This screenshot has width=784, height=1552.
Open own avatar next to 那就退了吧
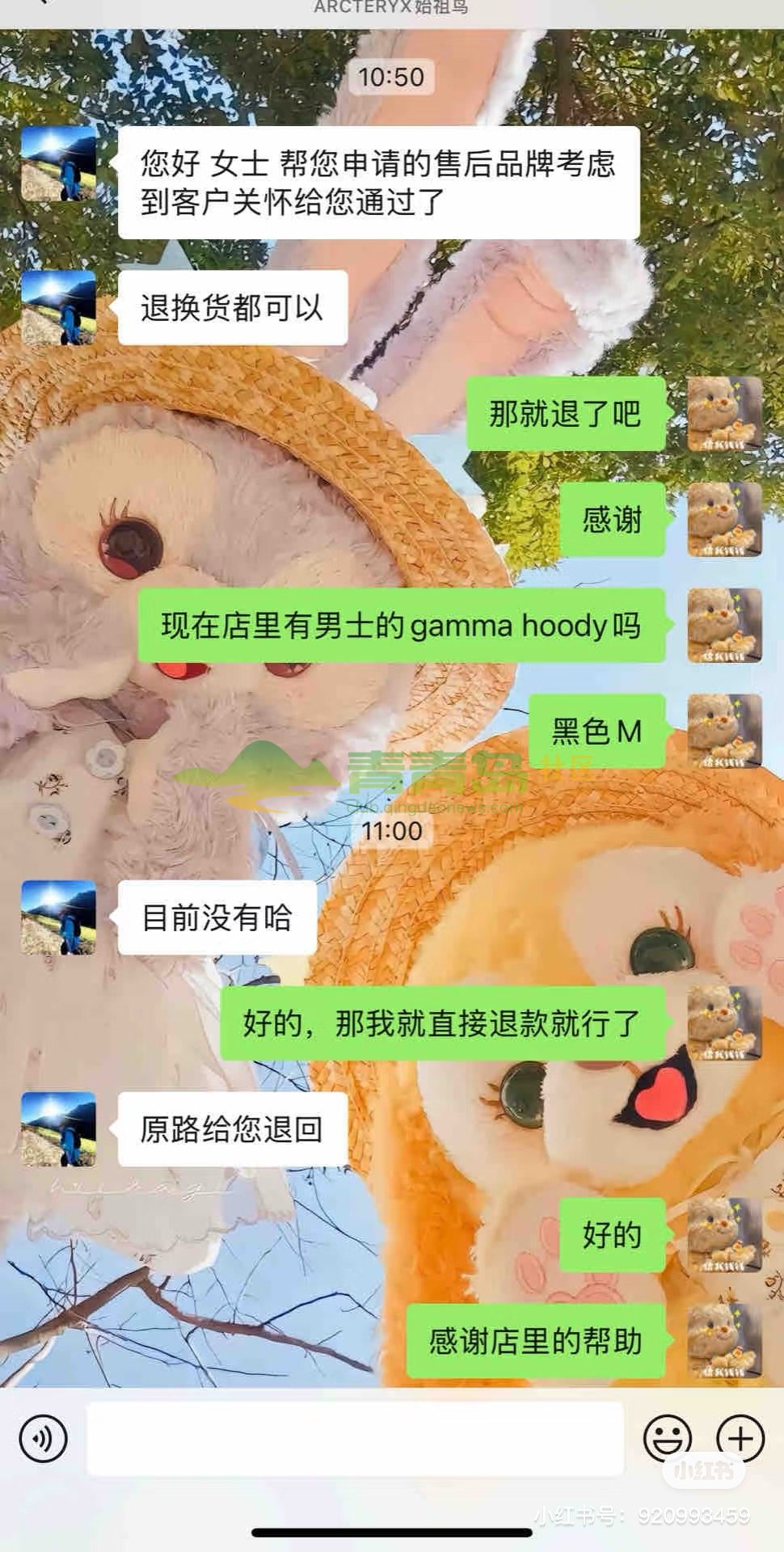point(724,414)
